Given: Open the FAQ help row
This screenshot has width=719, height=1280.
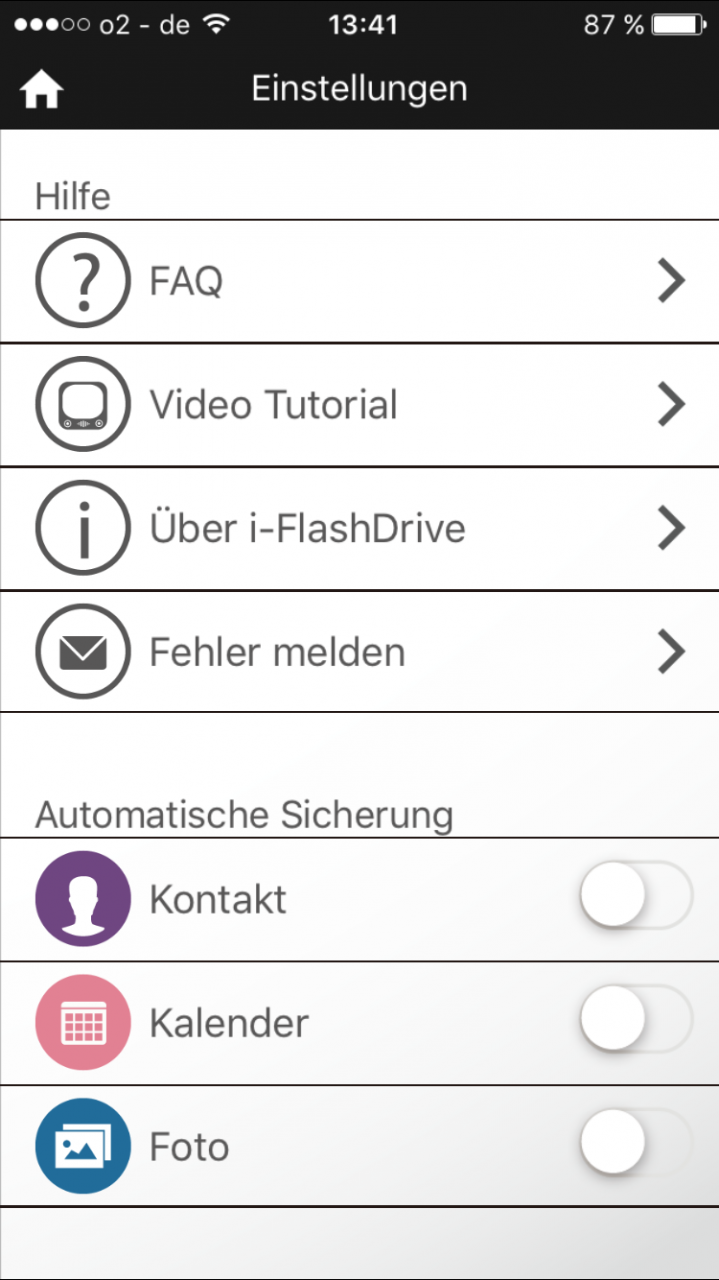Looking at the screenshot, I should [359, 281].
